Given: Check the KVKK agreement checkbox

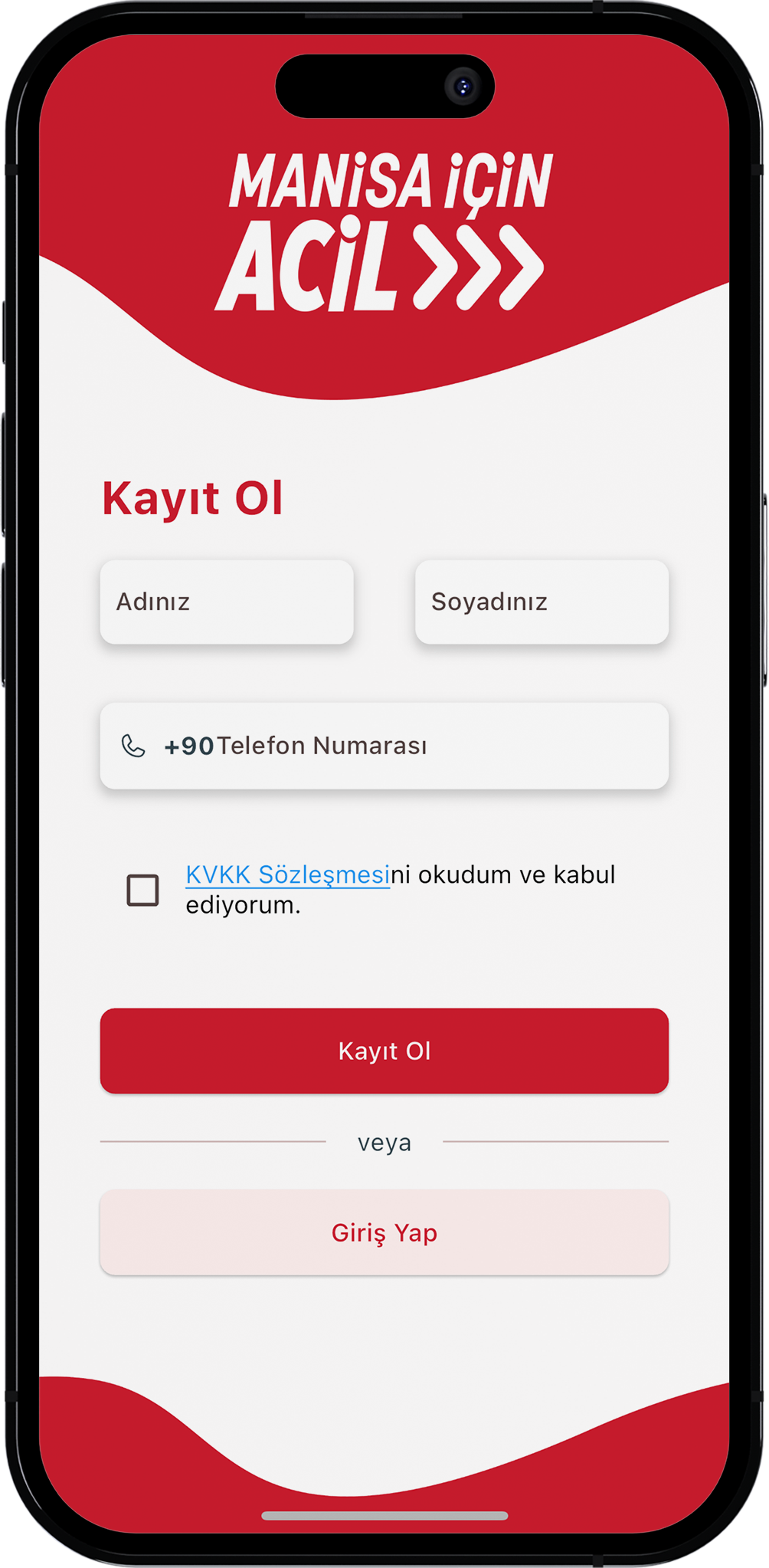Looking at the screenshot, I should [142, 891].
